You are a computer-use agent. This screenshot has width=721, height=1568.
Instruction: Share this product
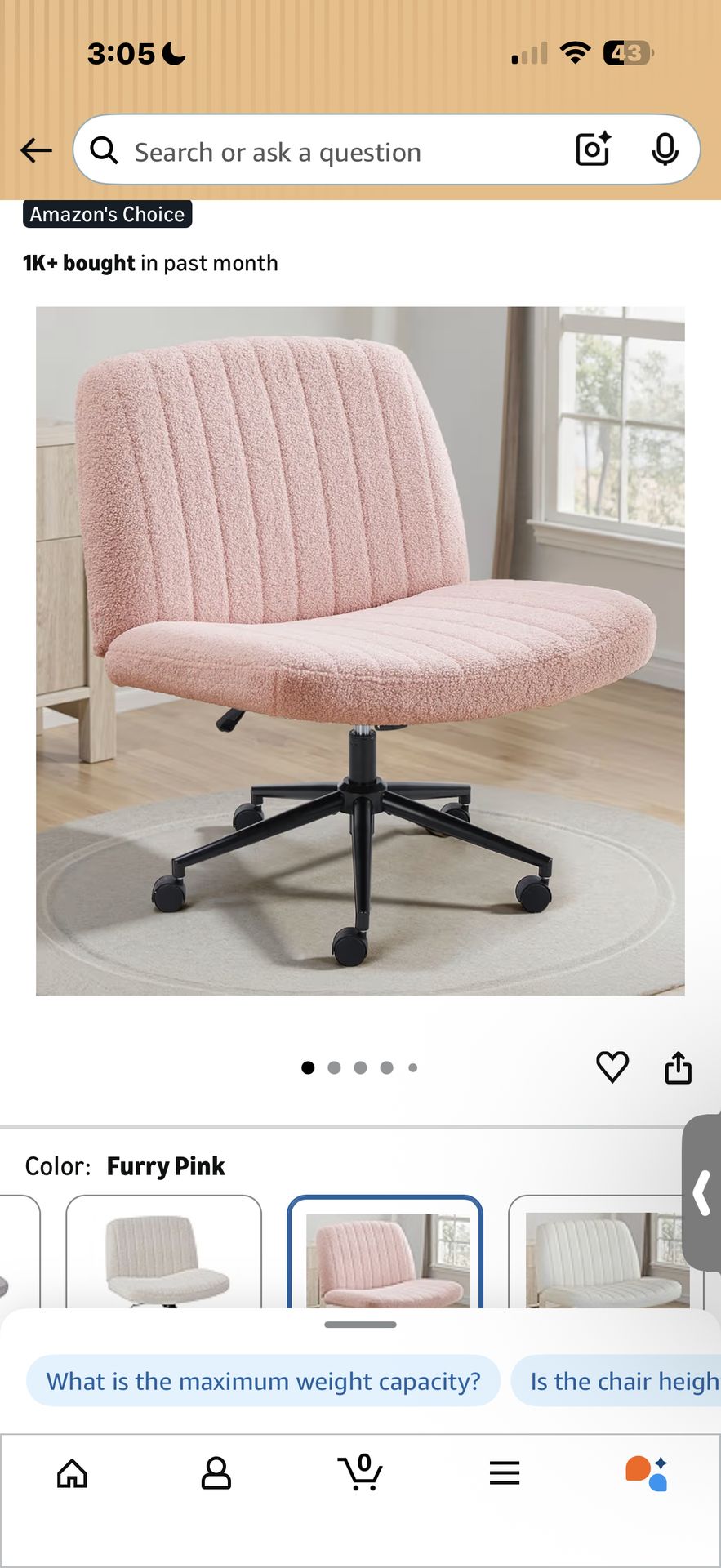678,1067
